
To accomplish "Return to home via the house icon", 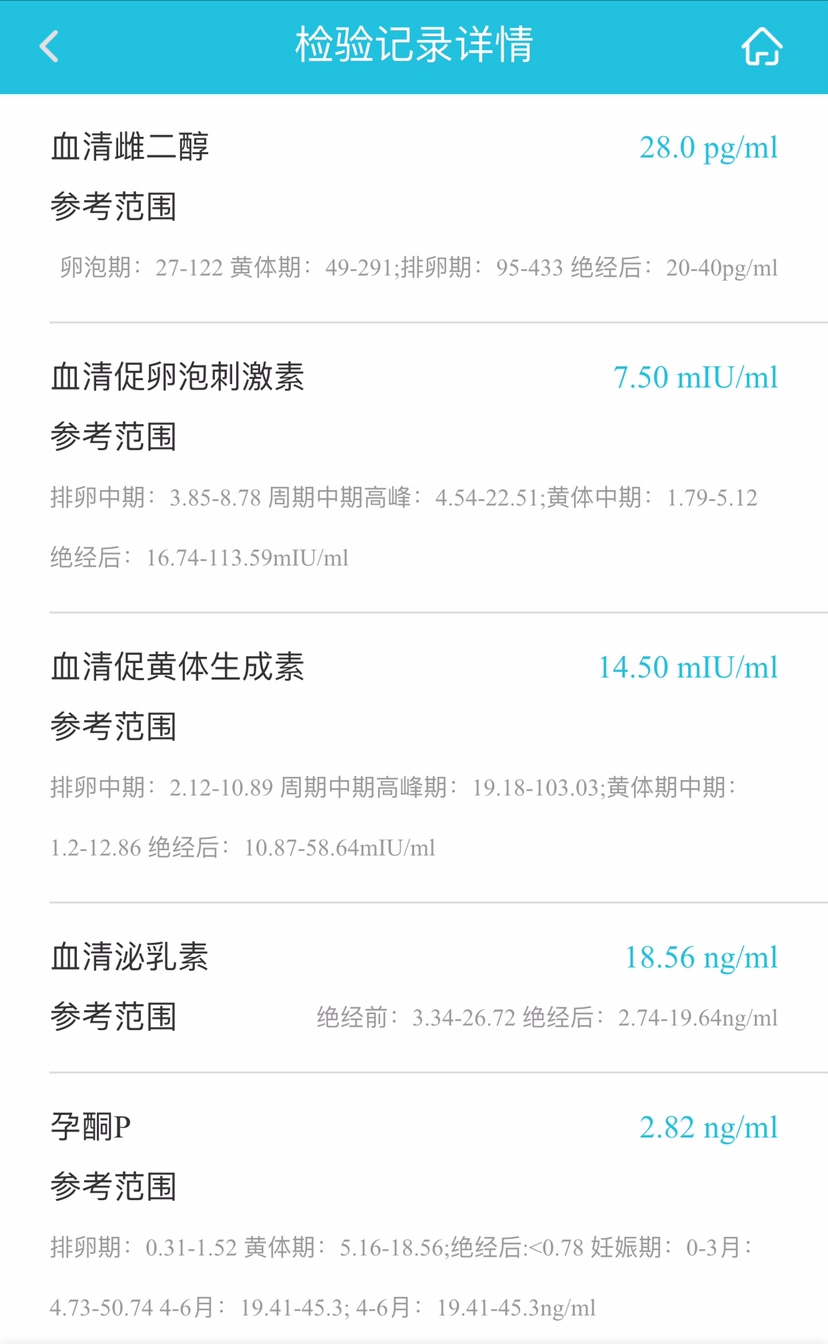I will click(762, 46).
